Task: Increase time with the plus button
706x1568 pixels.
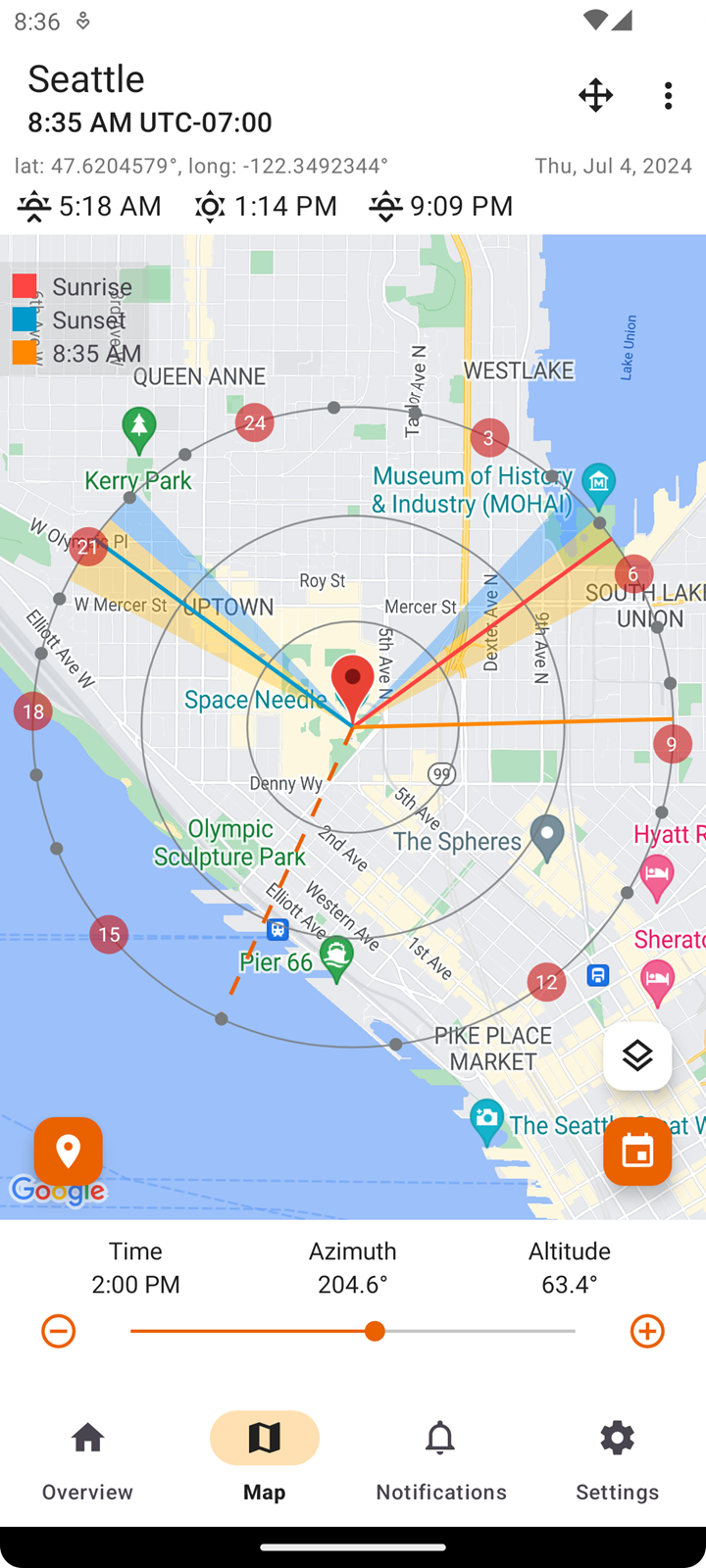Action: [647, 1331]
